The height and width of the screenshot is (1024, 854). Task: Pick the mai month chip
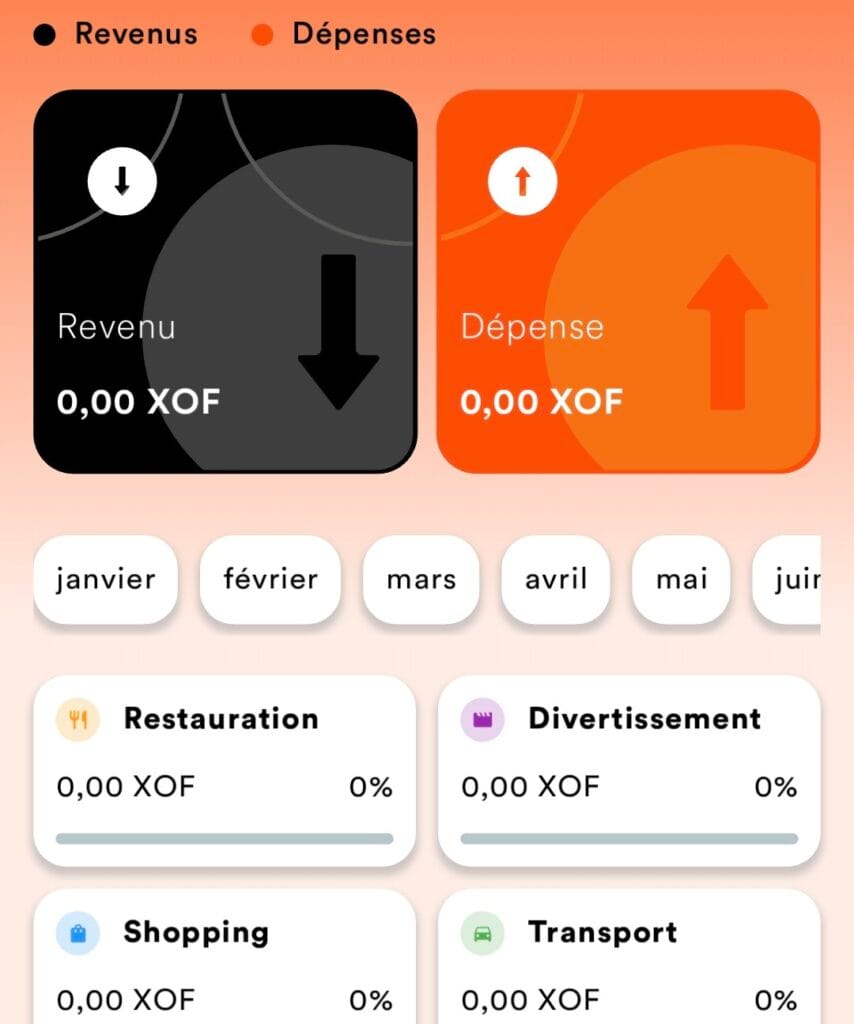click(681, 580)
